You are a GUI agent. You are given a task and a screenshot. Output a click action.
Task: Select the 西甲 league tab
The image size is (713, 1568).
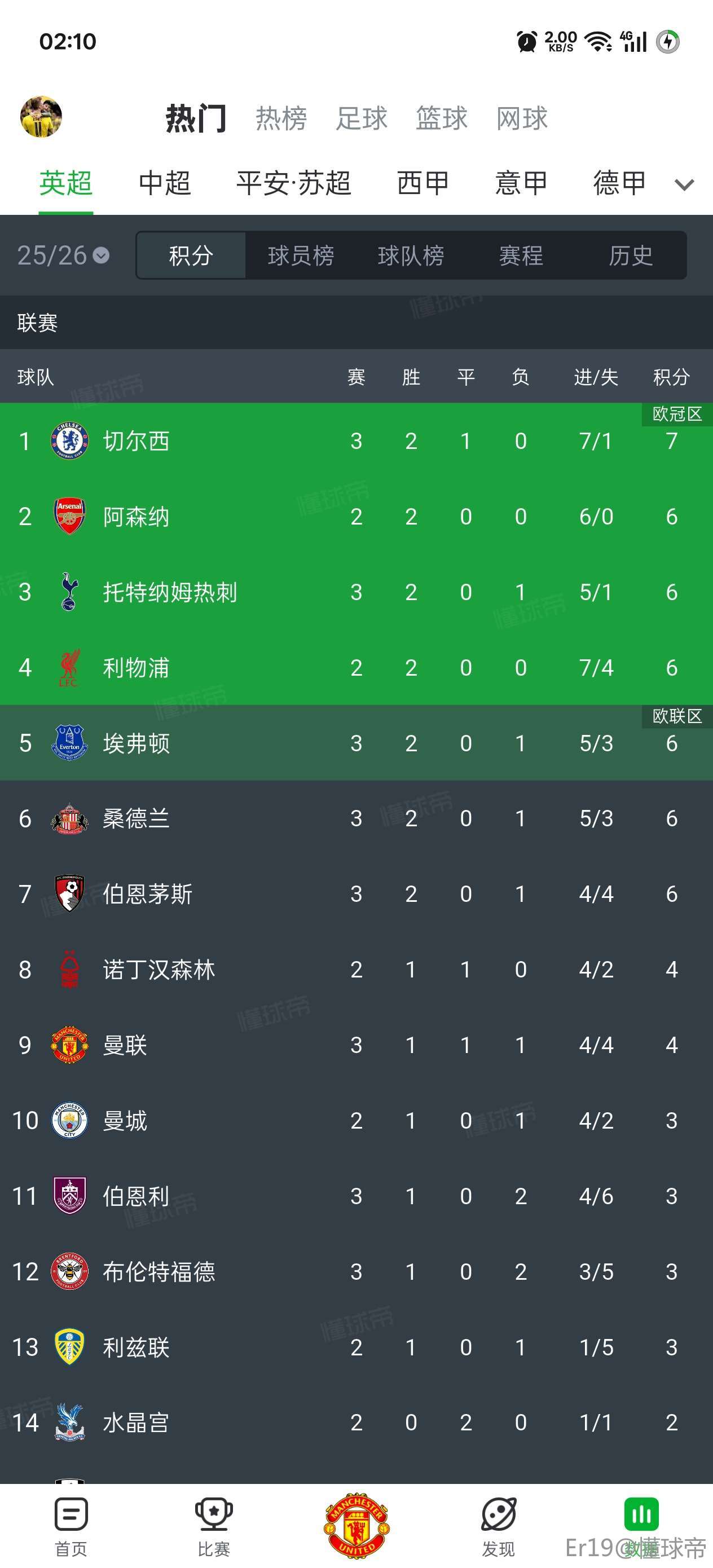[423, 183]
